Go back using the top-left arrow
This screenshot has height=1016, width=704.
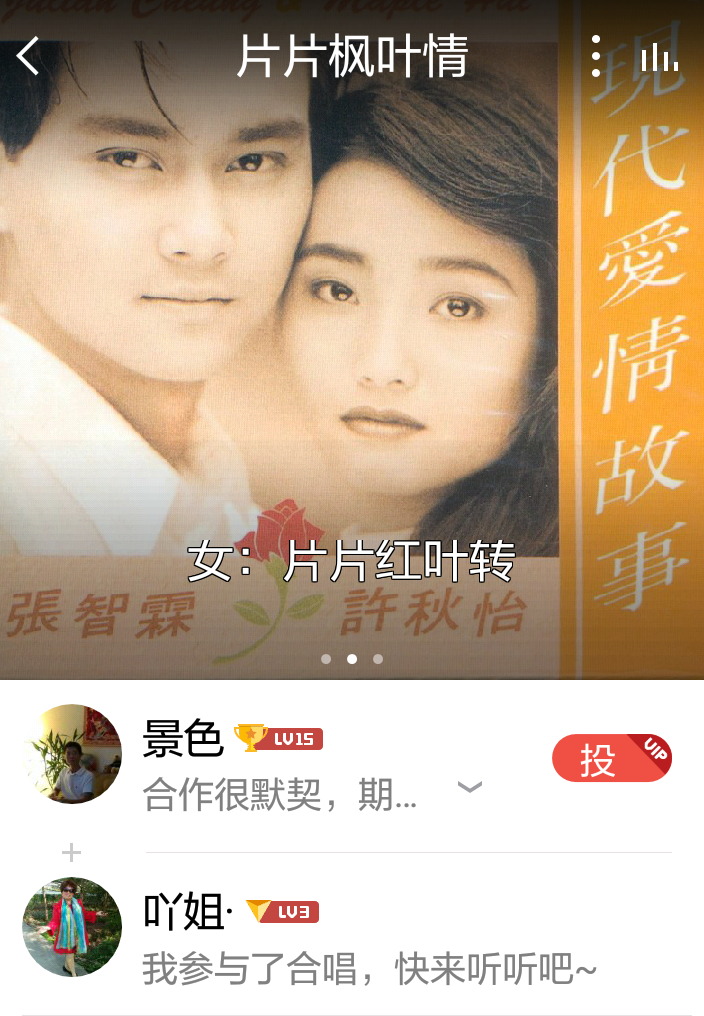tap(28, 56)
